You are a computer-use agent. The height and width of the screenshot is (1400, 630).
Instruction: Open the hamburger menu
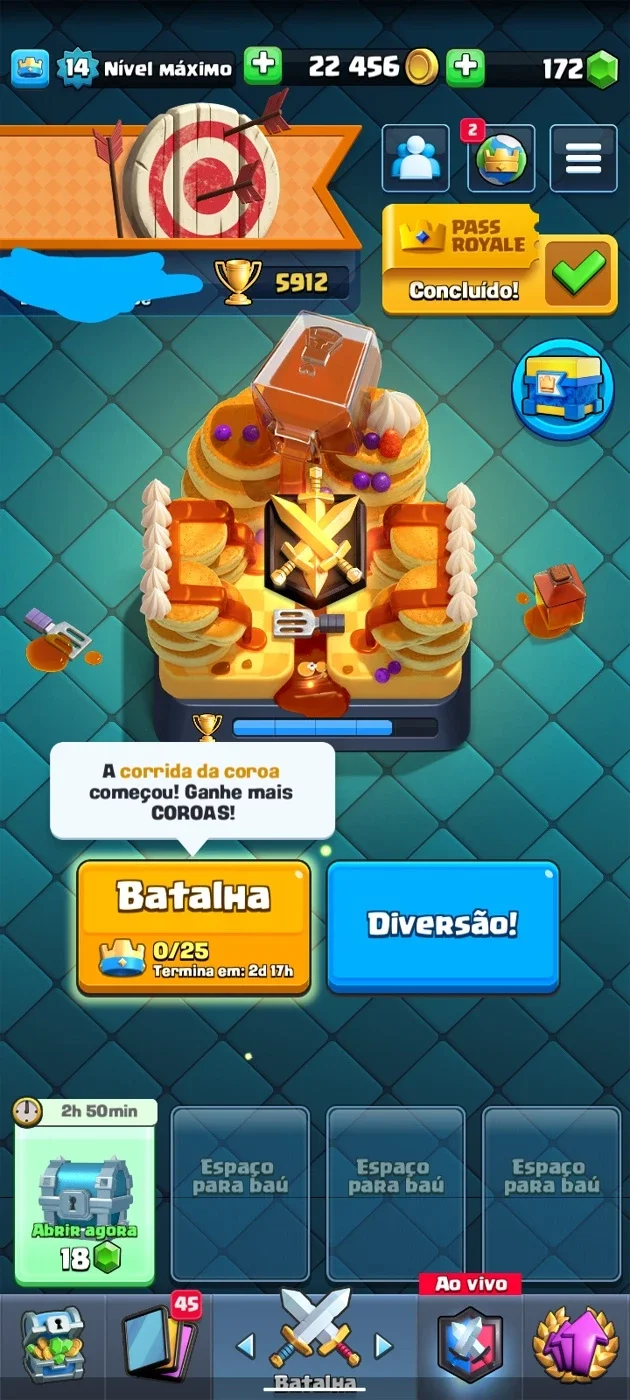[584, 158]
